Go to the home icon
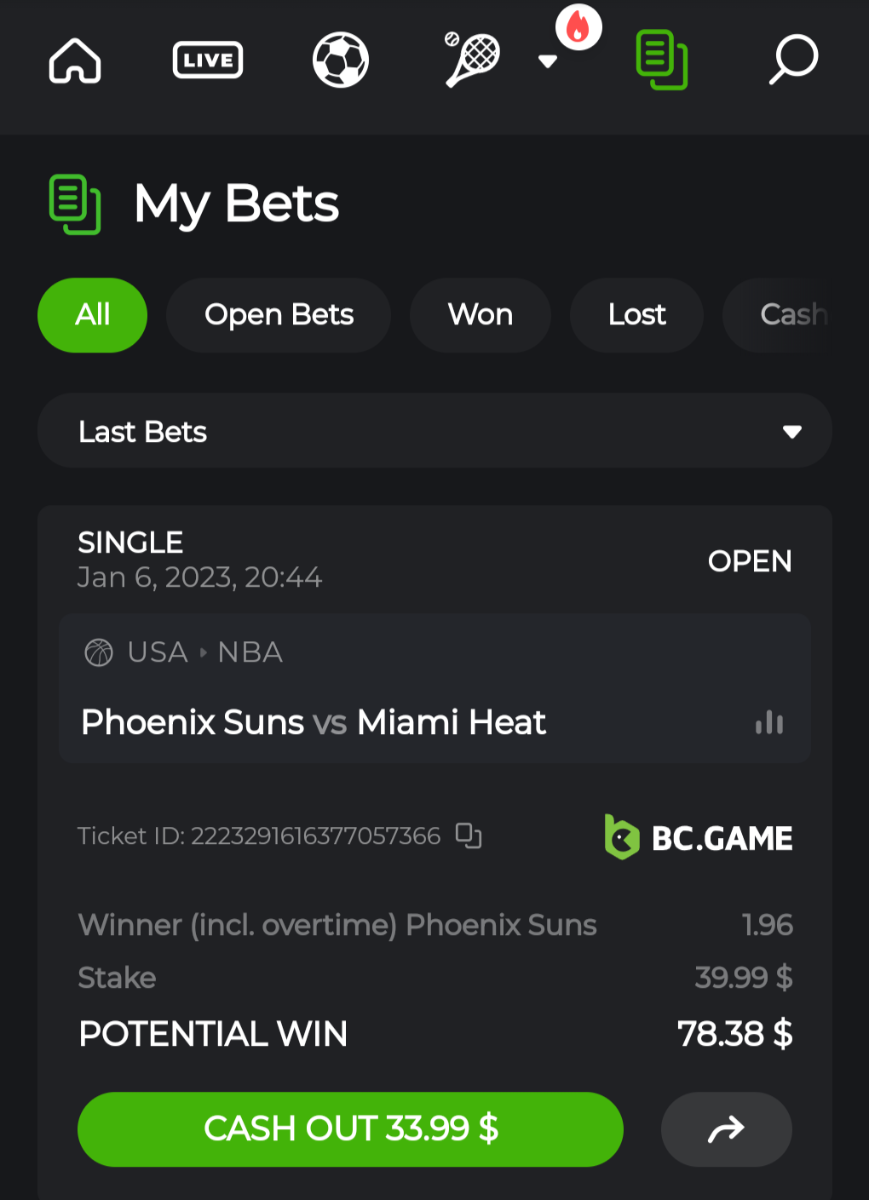 76,60
